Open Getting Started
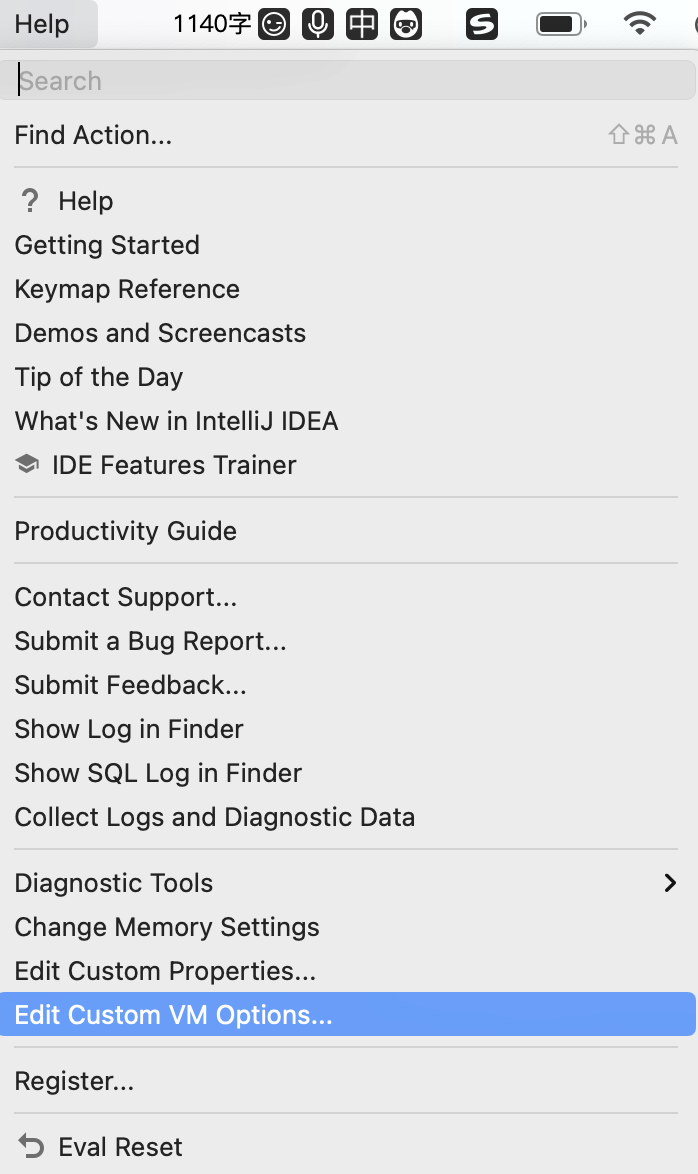The image size is (698, 1174). [x=107, y=245]
